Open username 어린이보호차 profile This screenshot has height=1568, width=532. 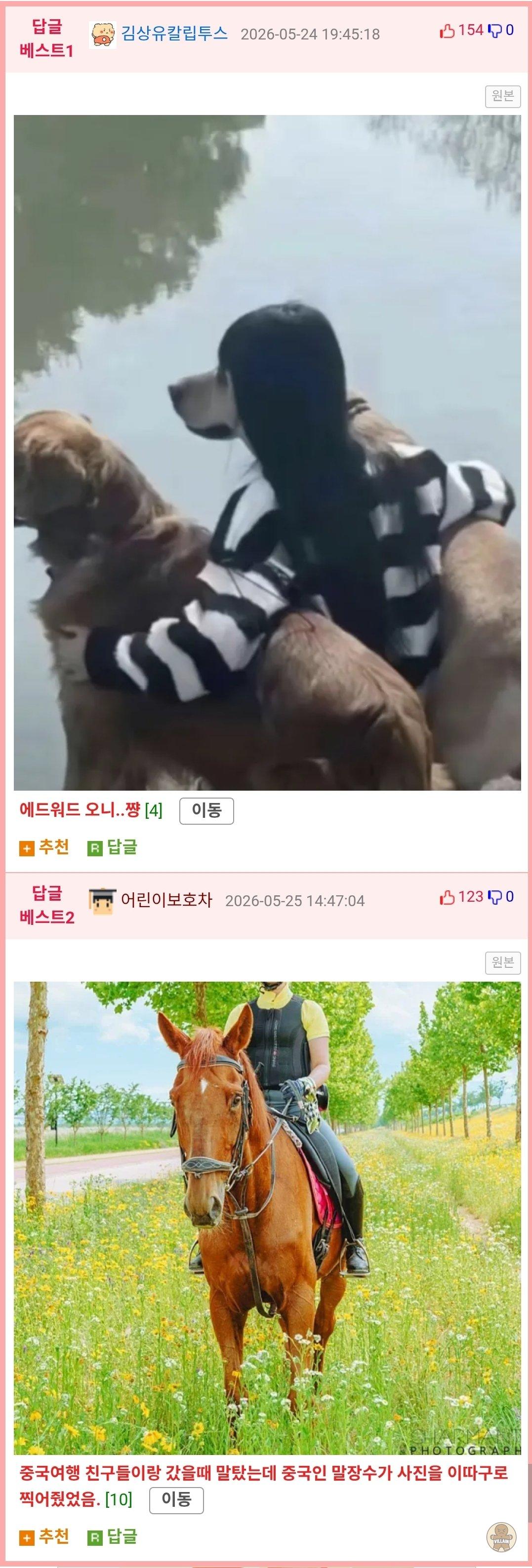[x=166, y=900]
